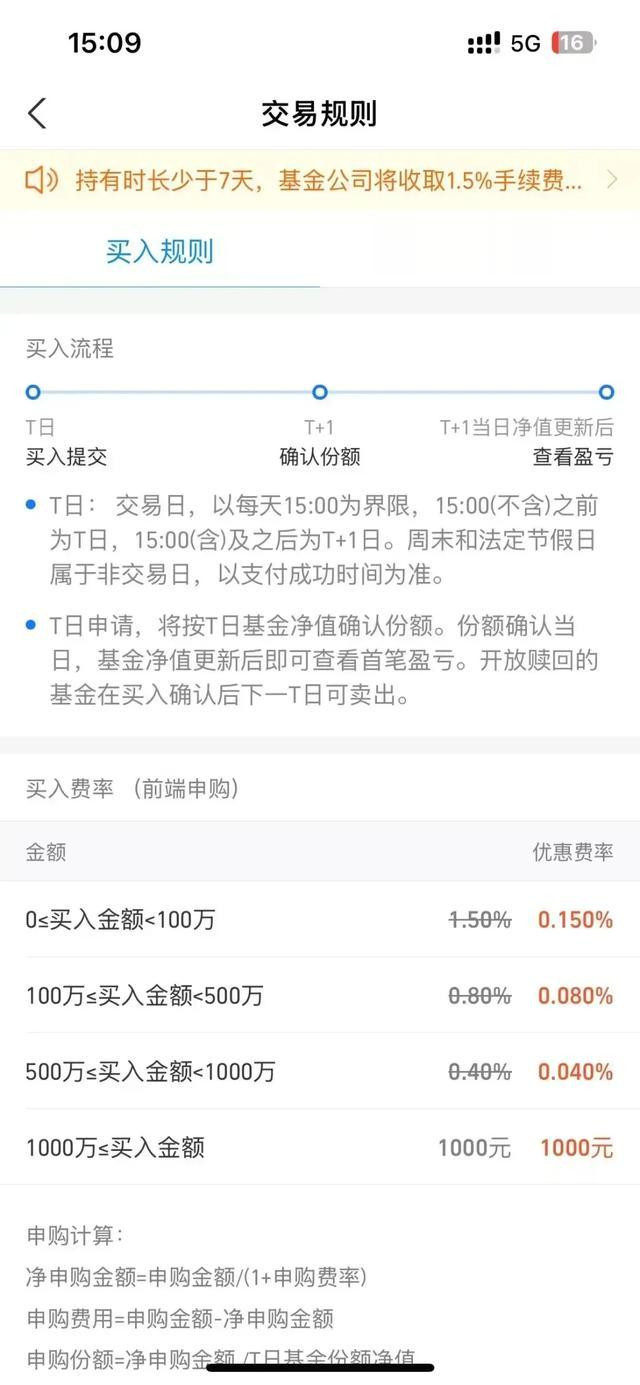Open the 7-day holding fee notice banner
This screenshot has width=640, height=1385.
(x=320, y=180)
